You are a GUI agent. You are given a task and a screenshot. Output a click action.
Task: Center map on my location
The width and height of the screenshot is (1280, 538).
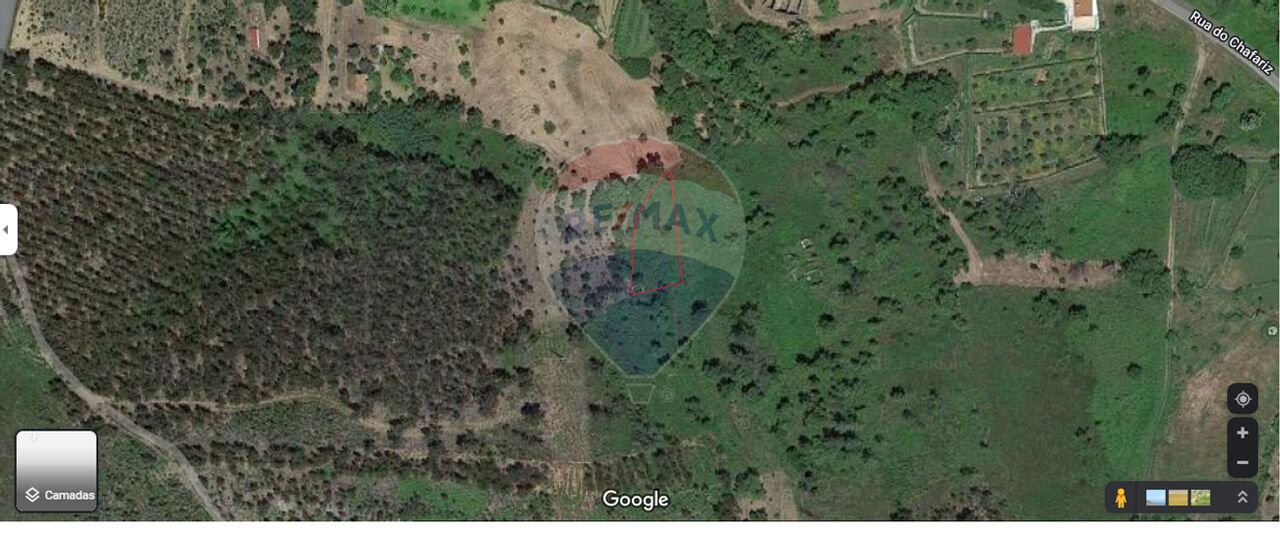click(x=1243, y=399)
